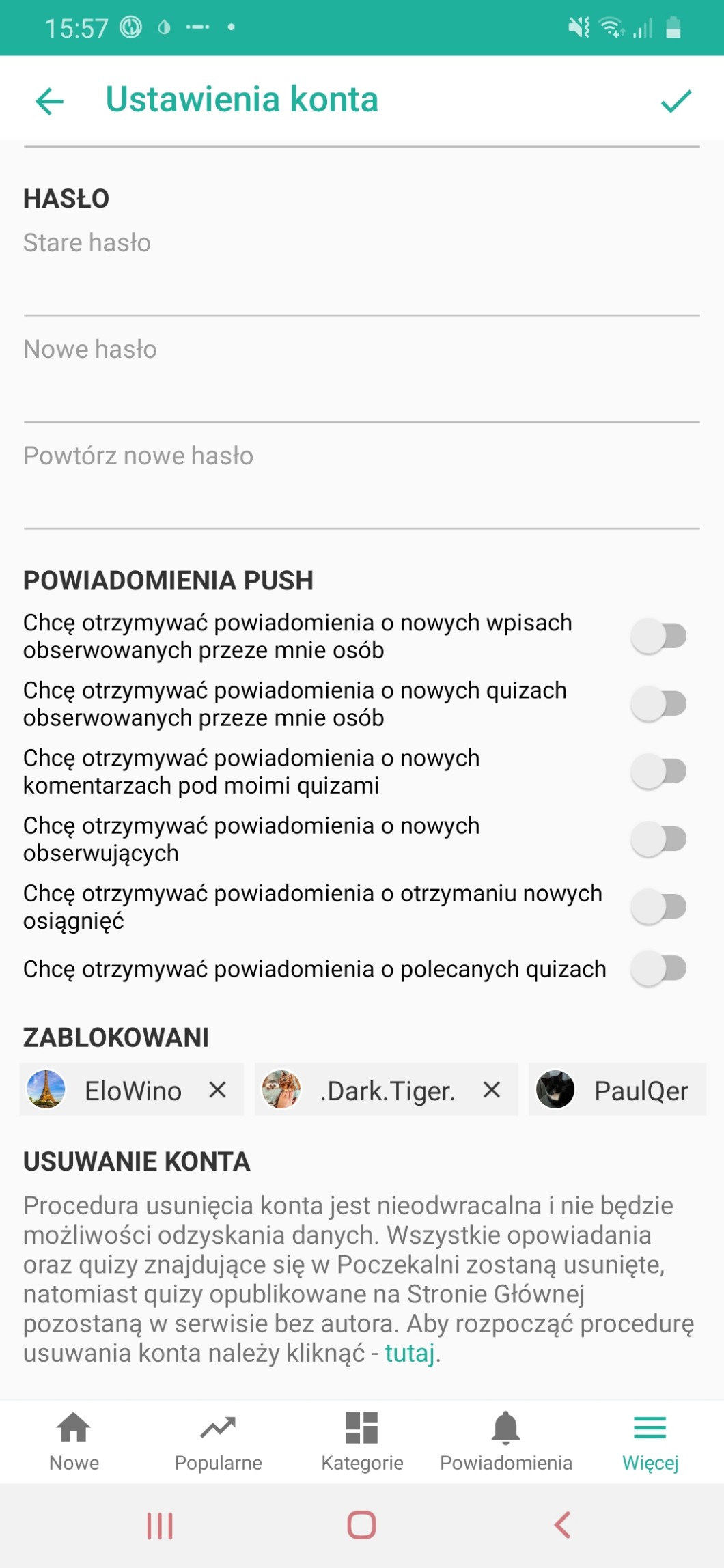Go to the Popularne tab

coord(218,1442)
